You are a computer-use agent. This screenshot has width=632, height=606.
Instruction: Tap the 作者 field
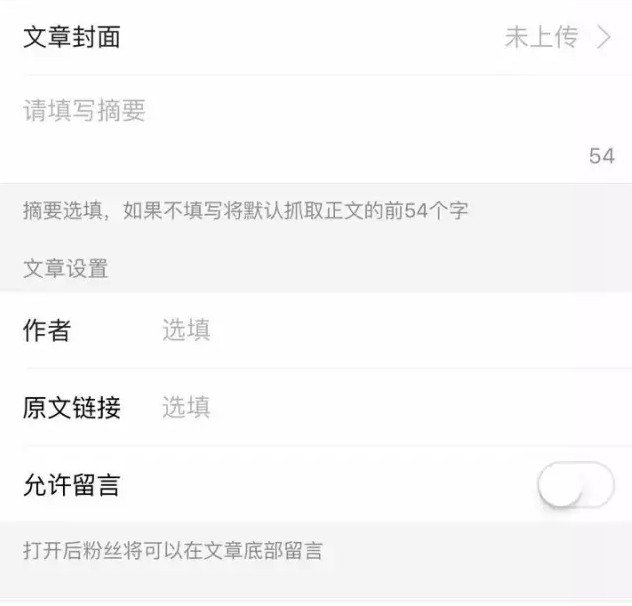[x=380, y=330]
